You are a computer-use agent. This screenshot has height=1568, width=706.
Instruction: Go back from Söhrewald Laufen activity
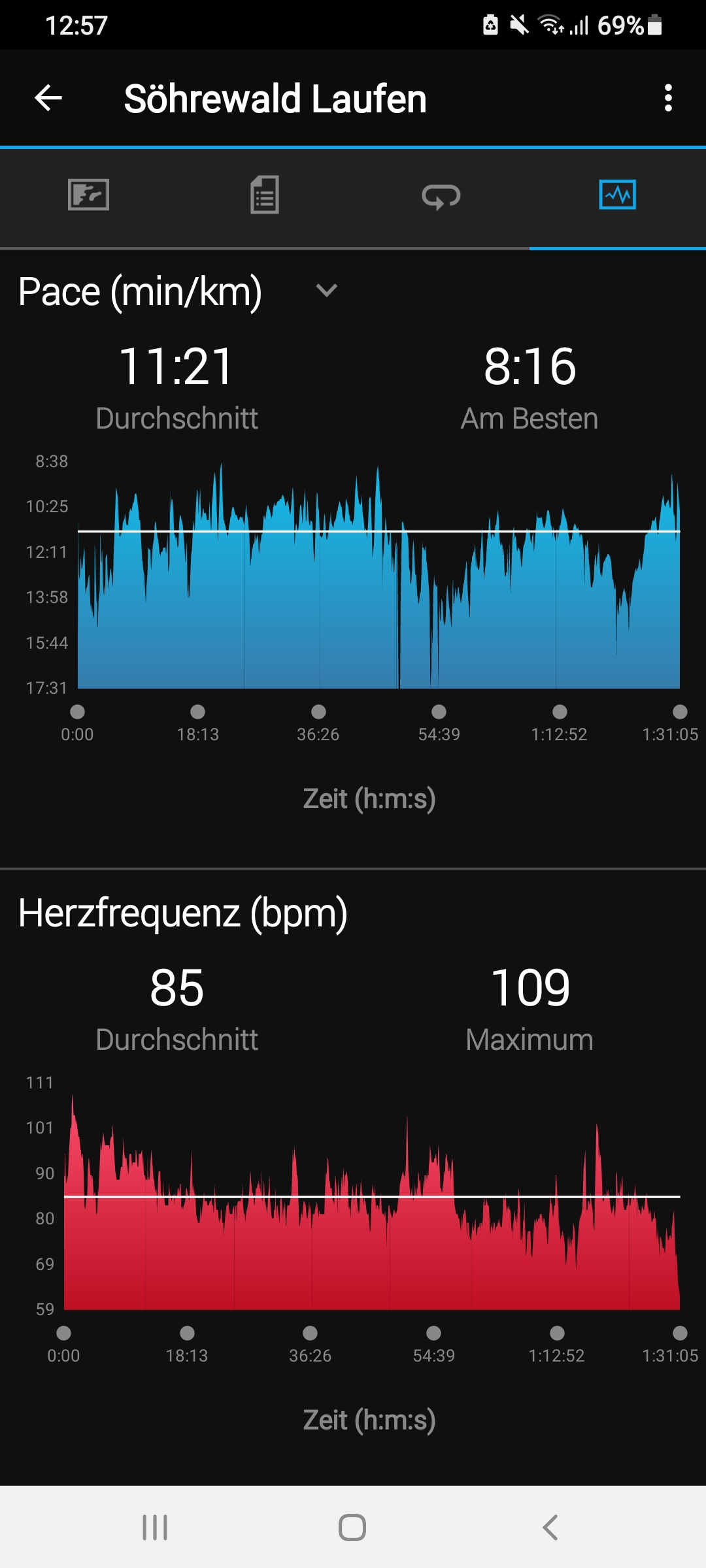(x=48, y=99)
